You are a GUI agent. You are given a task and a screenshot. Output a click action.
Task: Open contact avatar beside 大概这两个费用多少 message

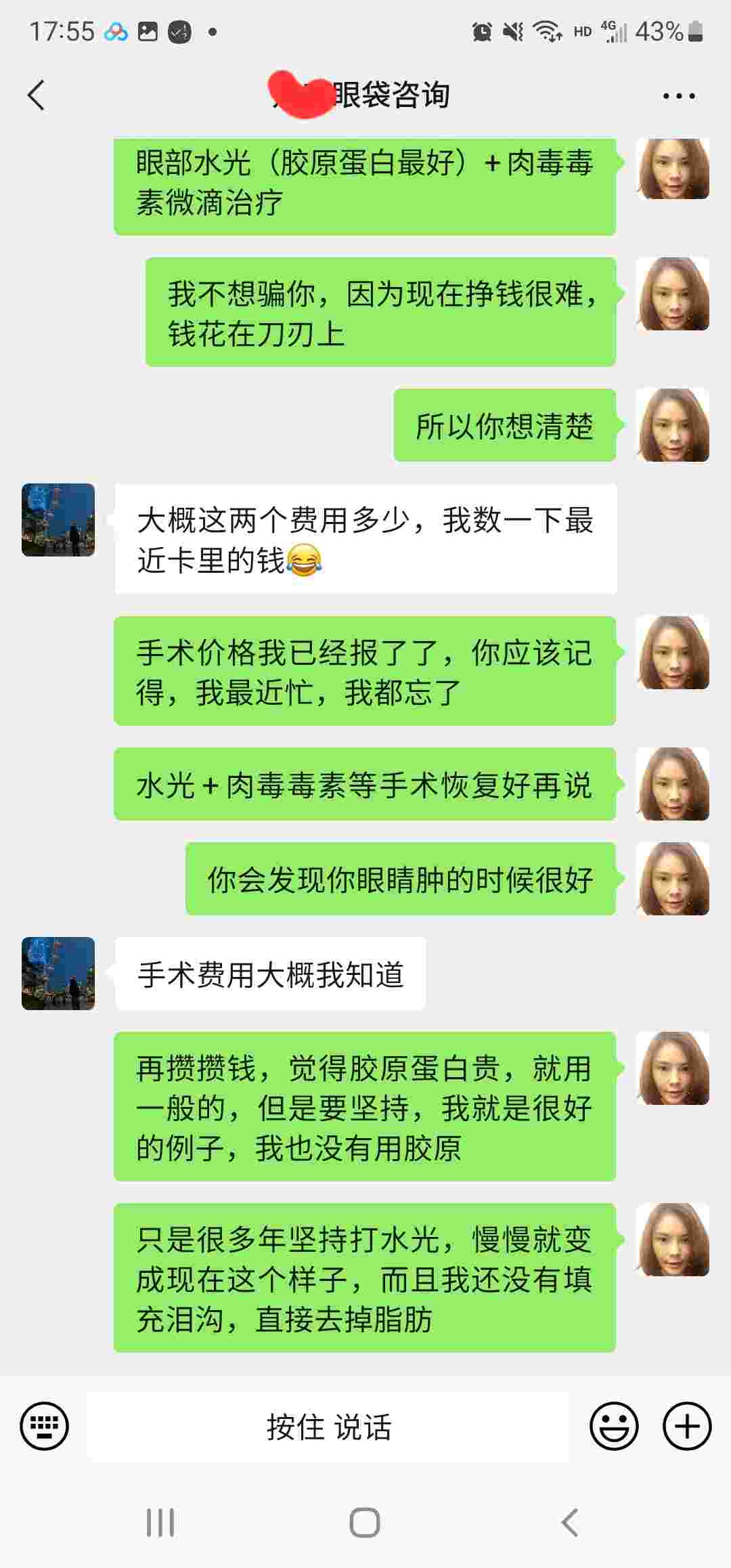(x=58, y=520)
